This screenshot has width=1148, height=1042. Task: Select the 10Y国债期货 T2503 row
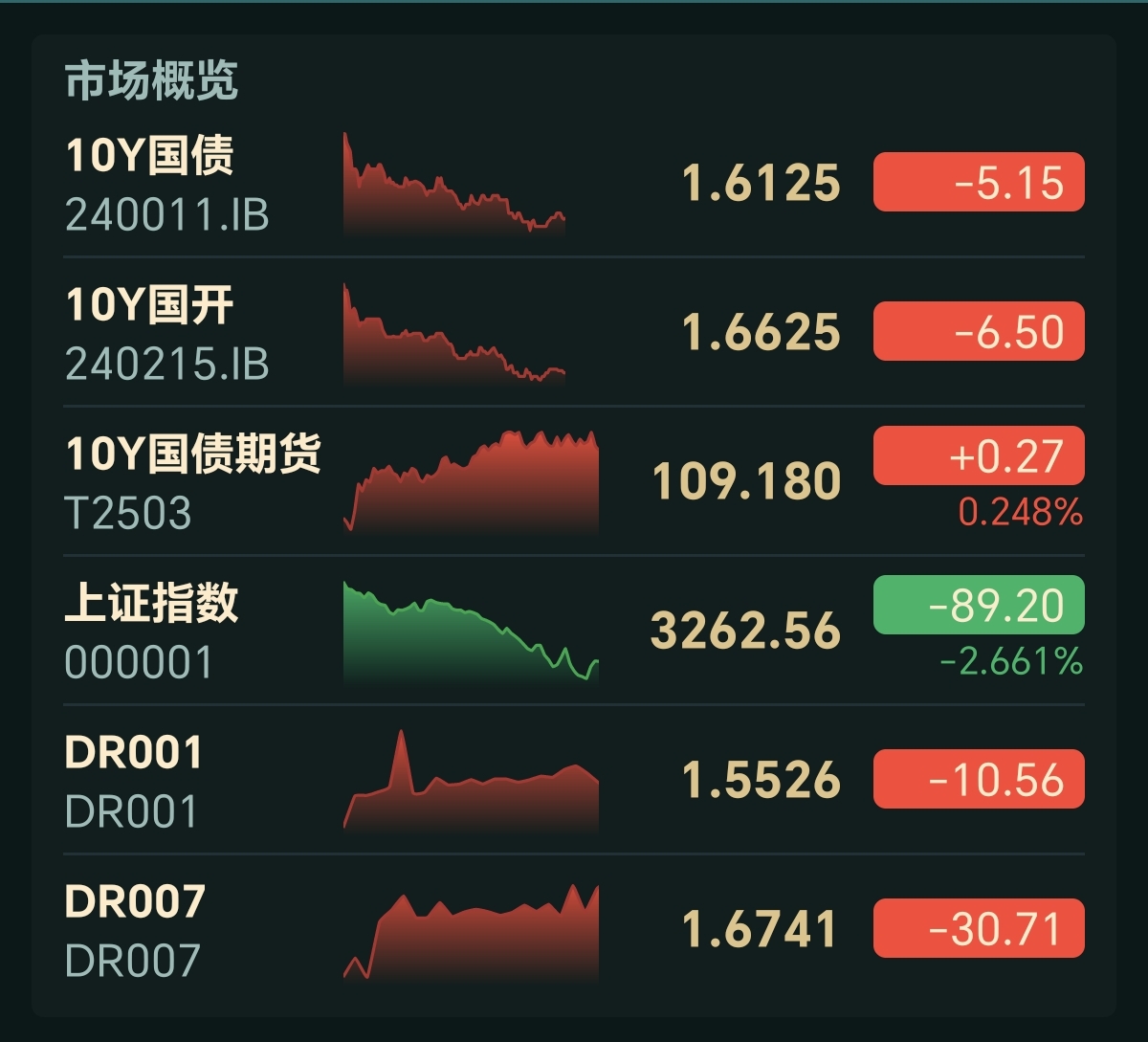(x=574, y=481)
